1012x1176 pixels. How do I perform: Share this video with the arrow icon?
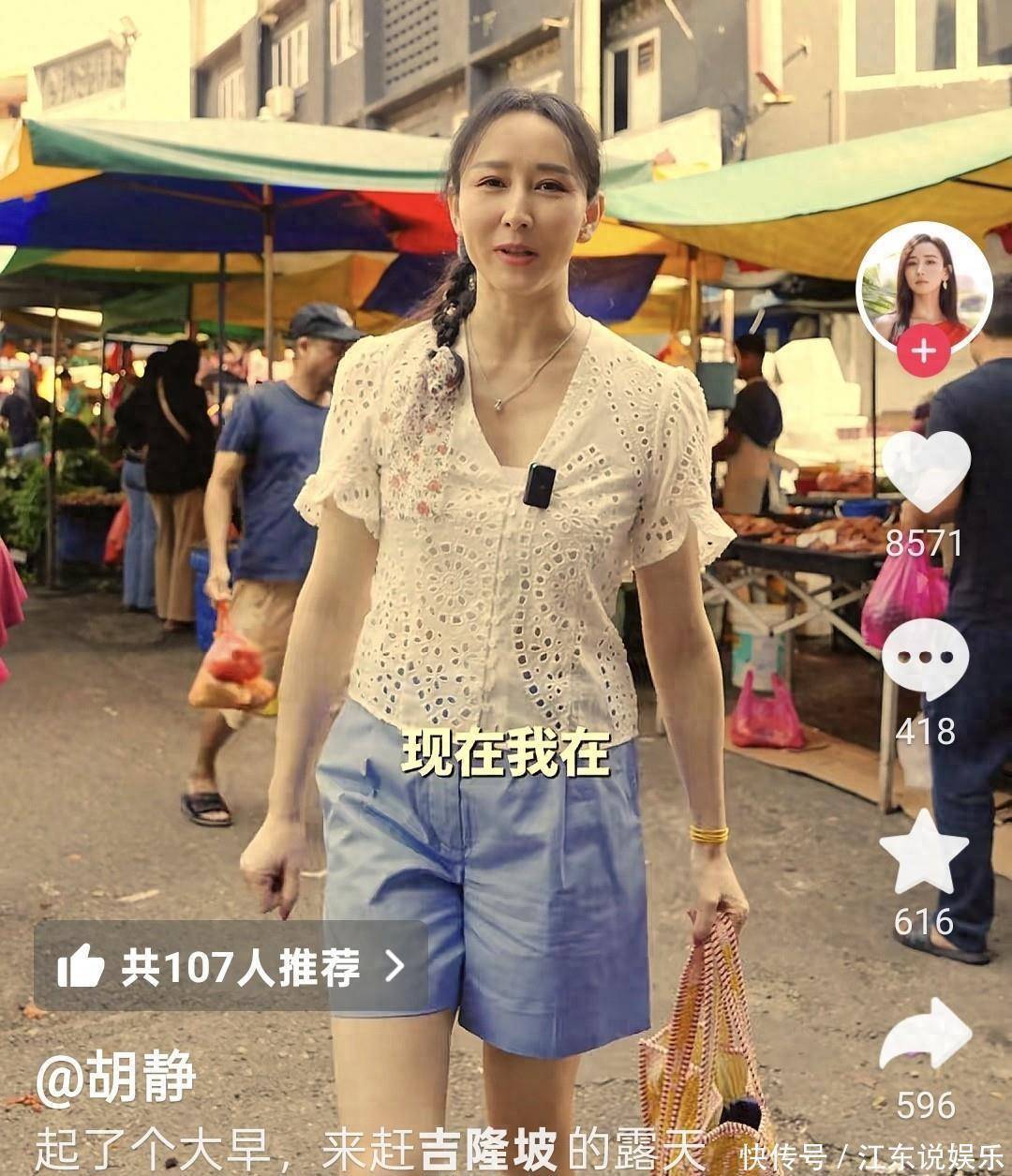pos(925,1035)
